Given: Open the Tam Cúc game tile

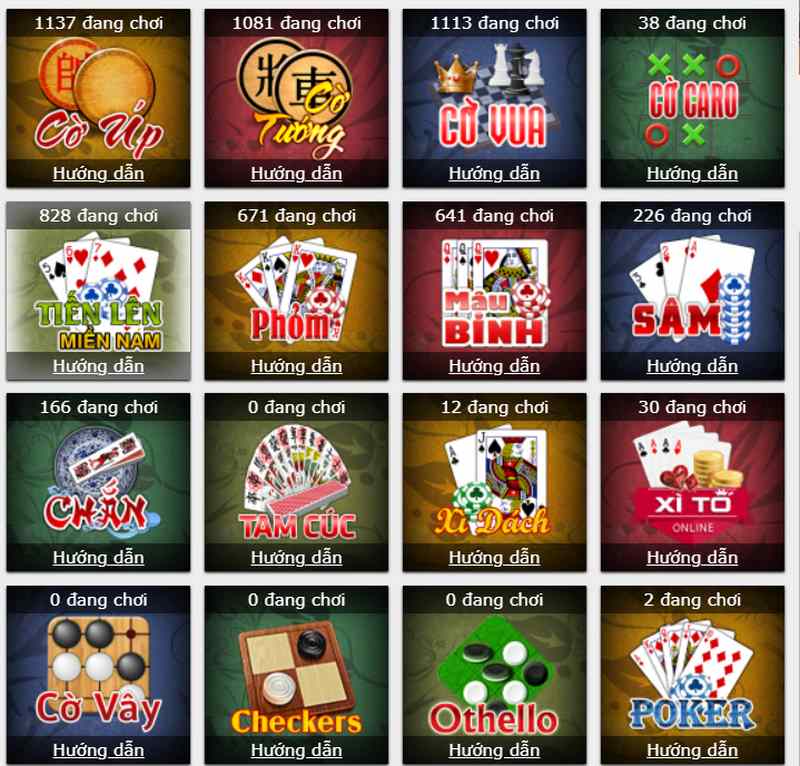Looking at the screenshot, I should click(296, 480).
